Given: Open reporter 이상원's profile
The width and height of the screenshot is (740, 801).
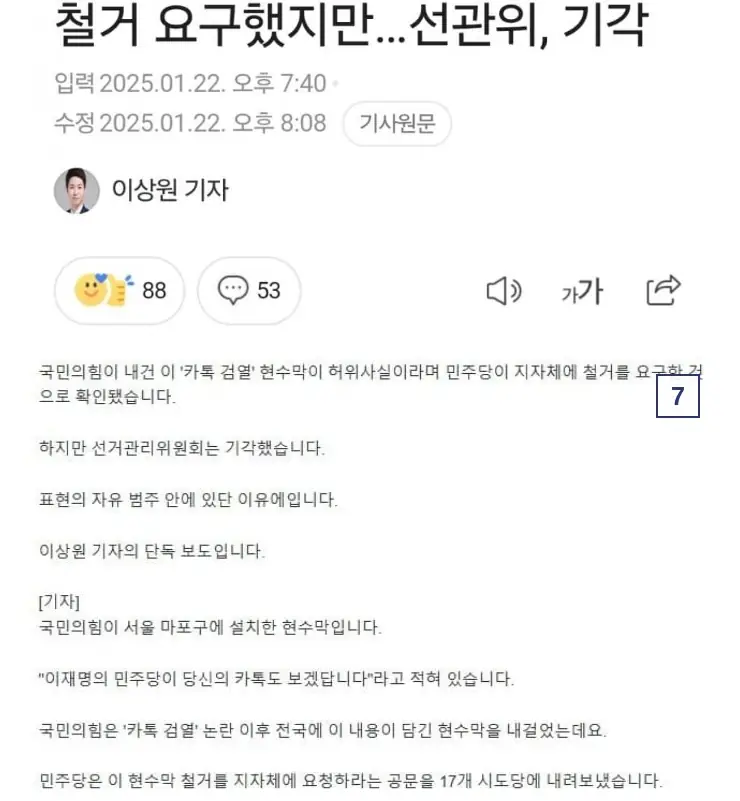Looking at the screenshot, I should 142,189.
